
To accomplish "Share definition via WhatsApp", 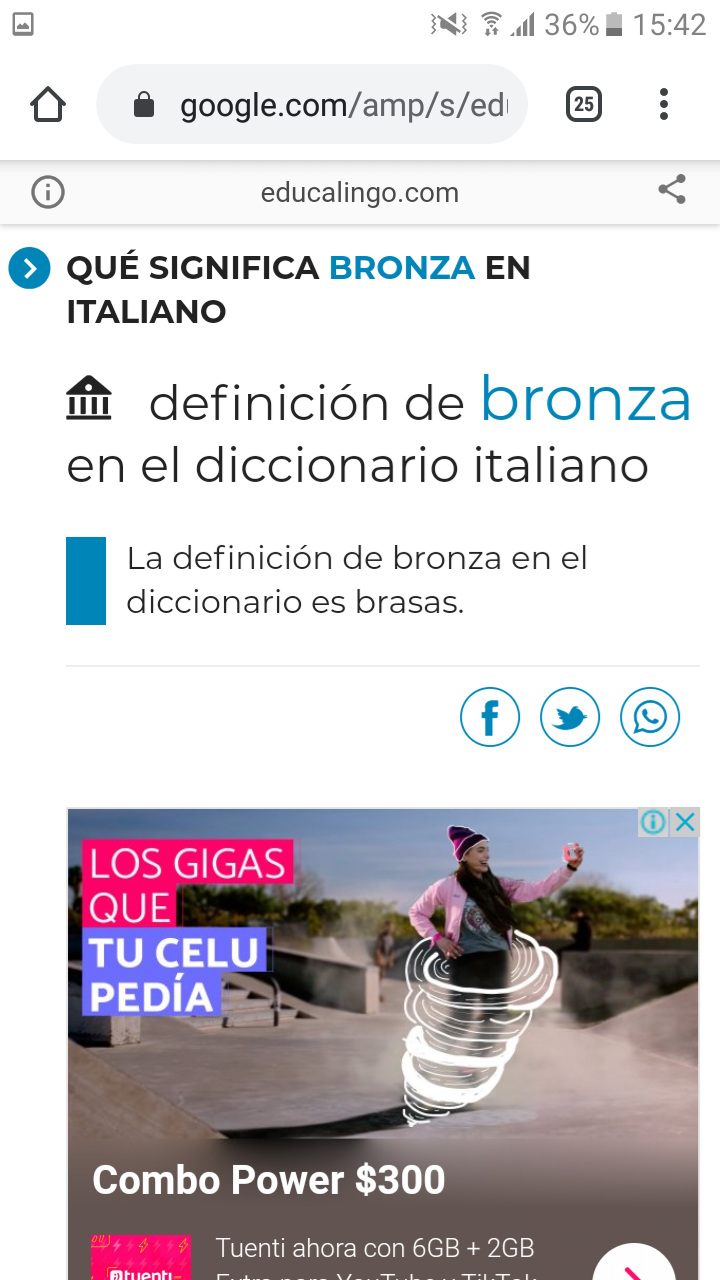I will point(650,717).
